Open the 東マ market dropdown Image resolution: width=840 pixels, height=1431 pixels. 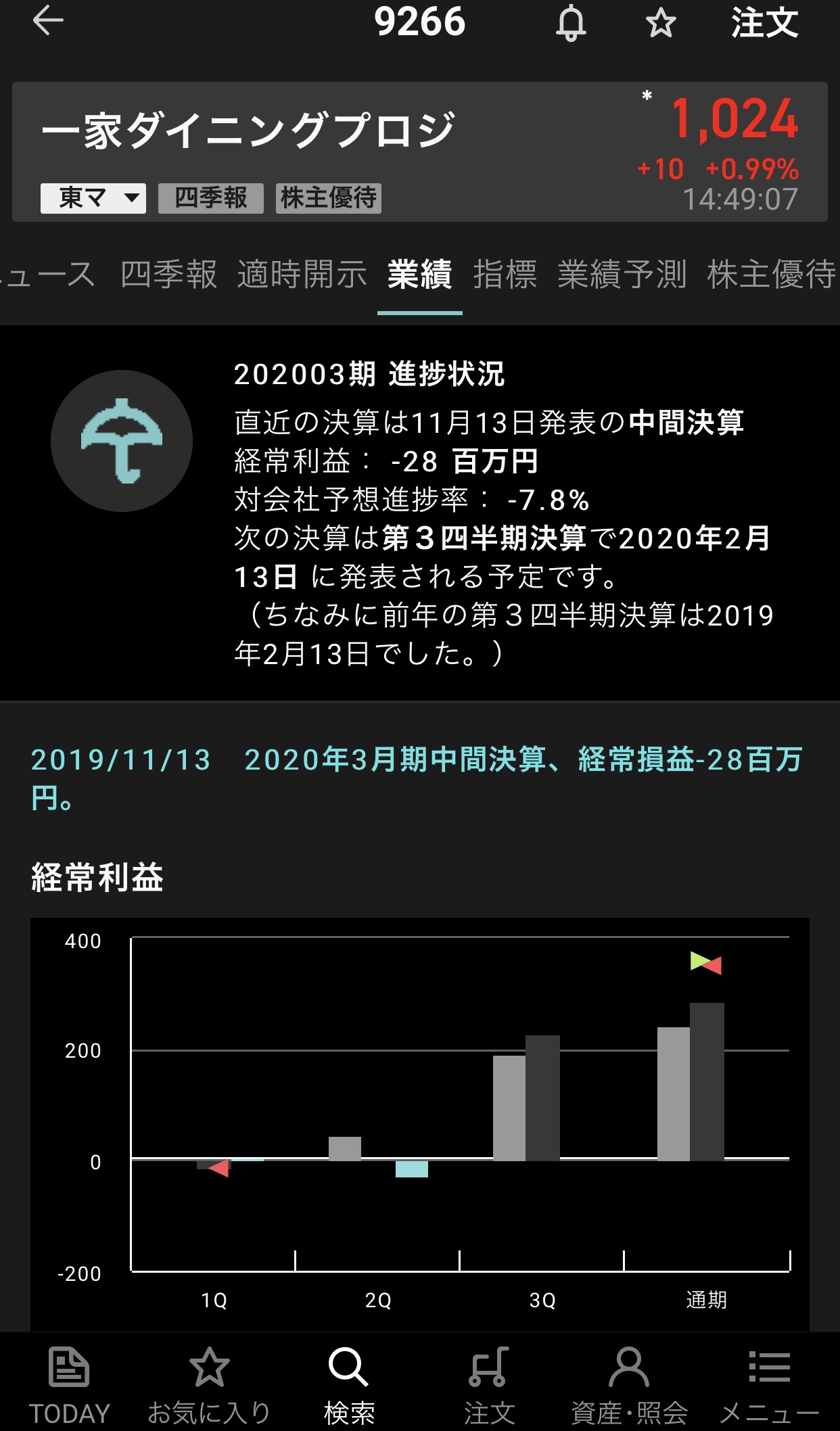(93, 198)
